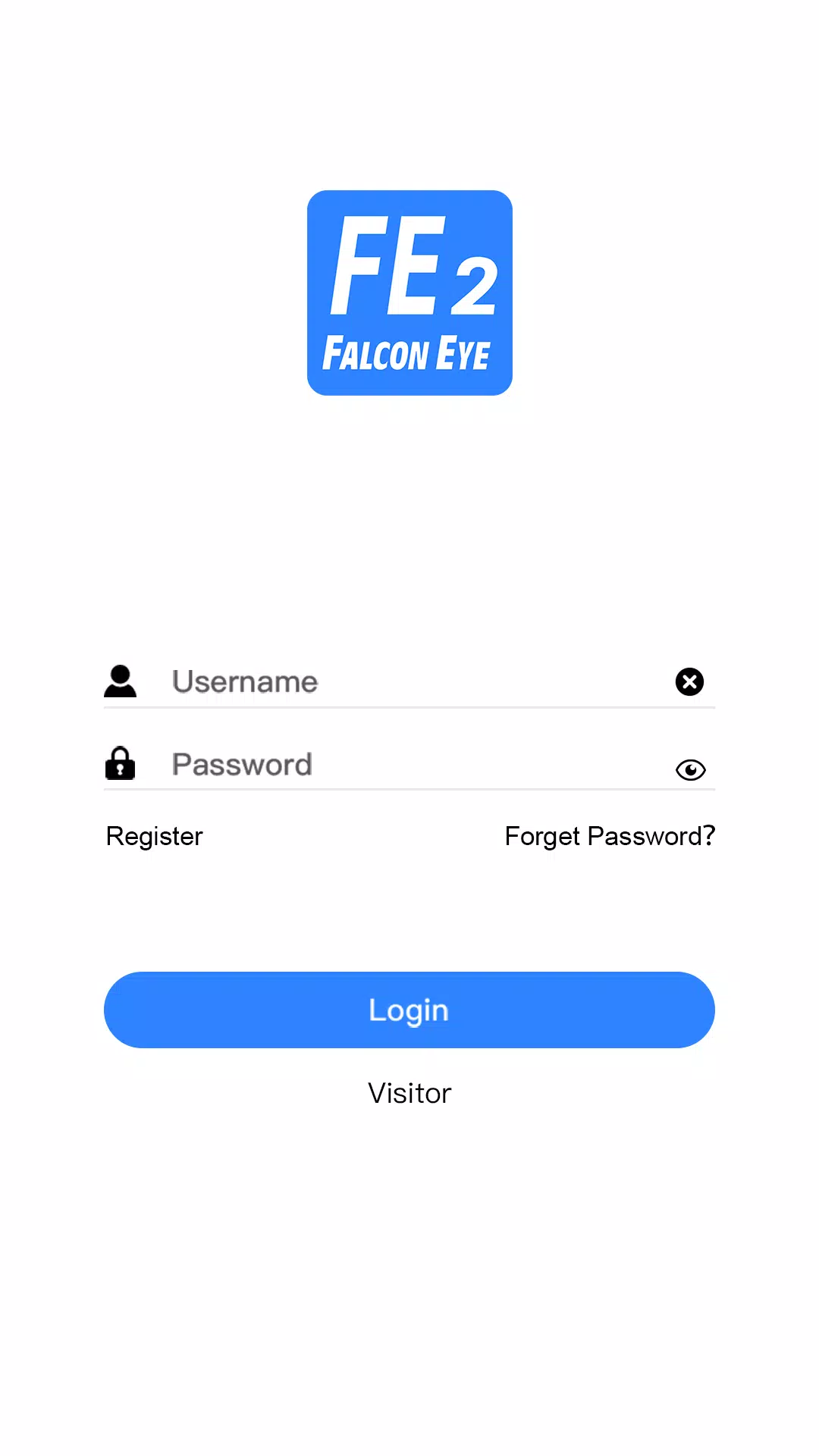Viewport: 819px width, 1456px height.
Task: Open the Register link
Action: pyautogui.click(x=155, y=836)
